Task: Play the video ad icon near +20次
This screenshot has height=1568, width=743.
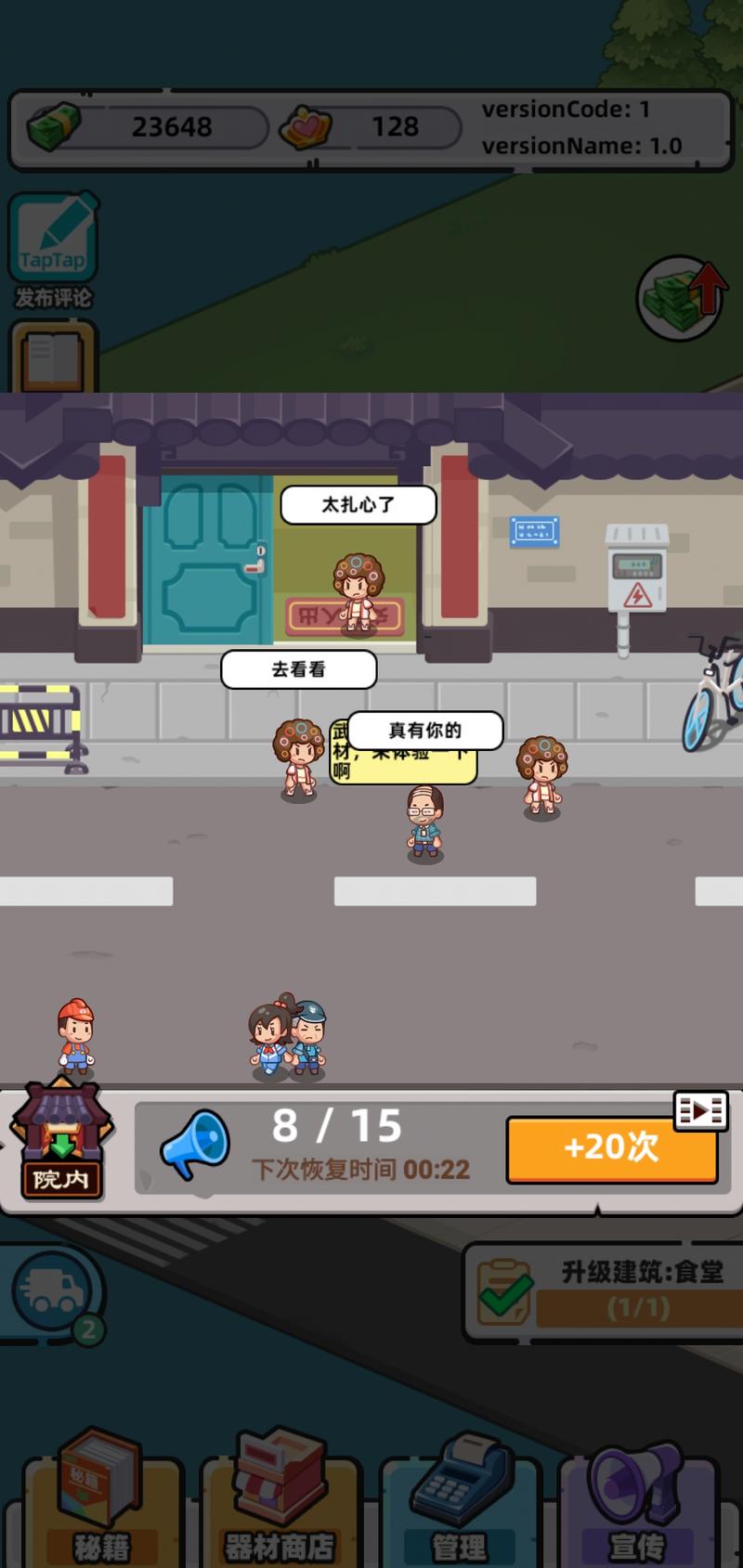Action: [702, 1109]
